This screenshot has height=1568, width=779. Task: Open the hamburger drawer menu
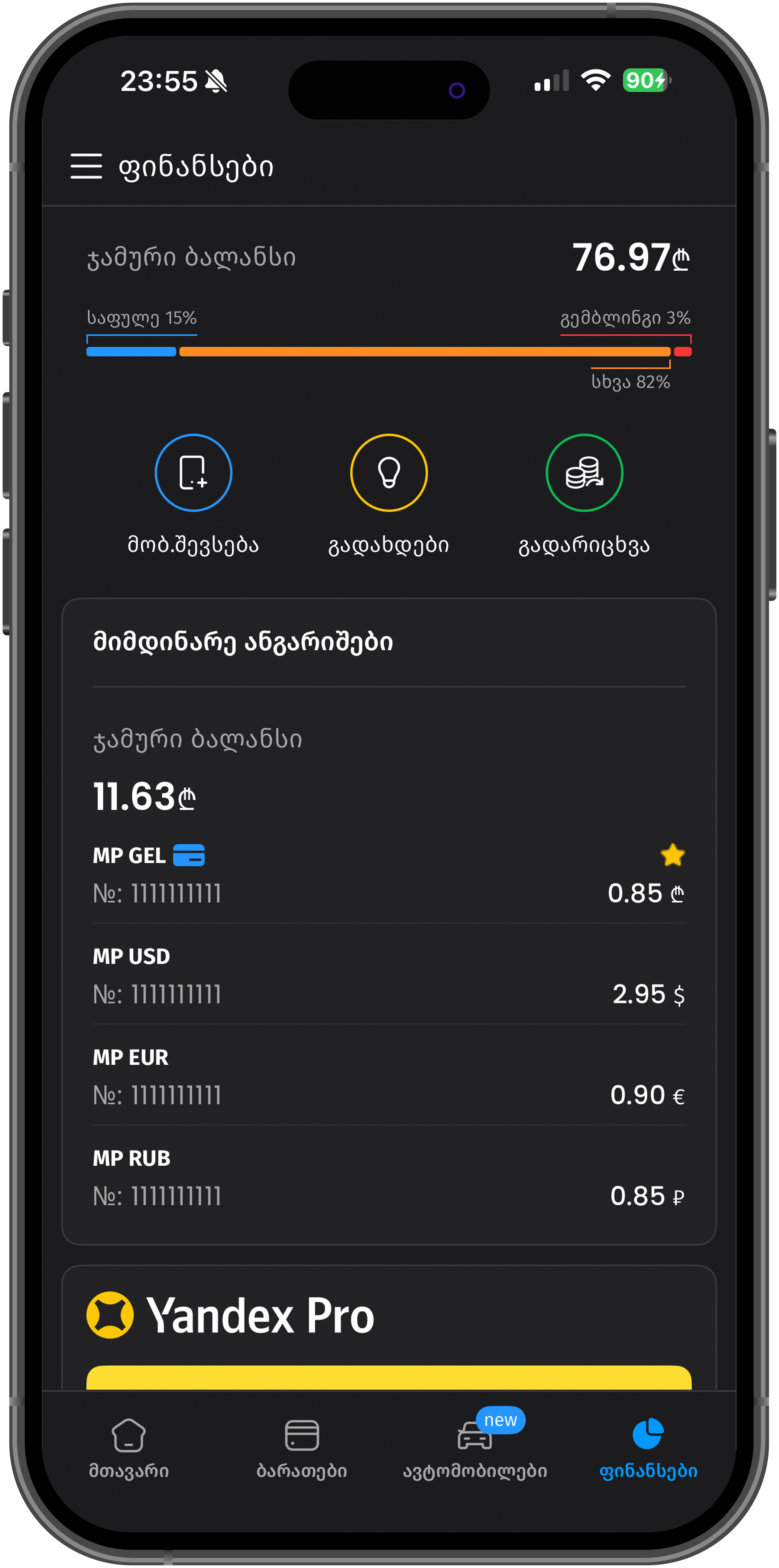click(86, 166)
